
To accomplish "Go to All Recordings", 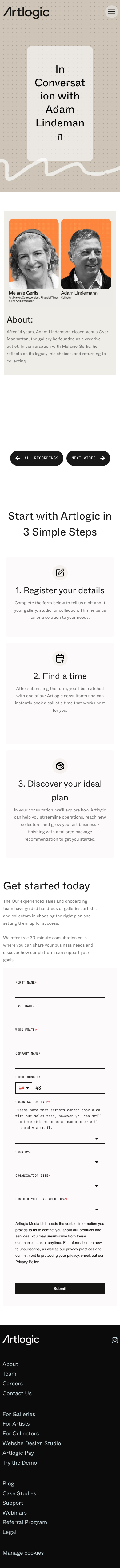I will tap(37, 458).
